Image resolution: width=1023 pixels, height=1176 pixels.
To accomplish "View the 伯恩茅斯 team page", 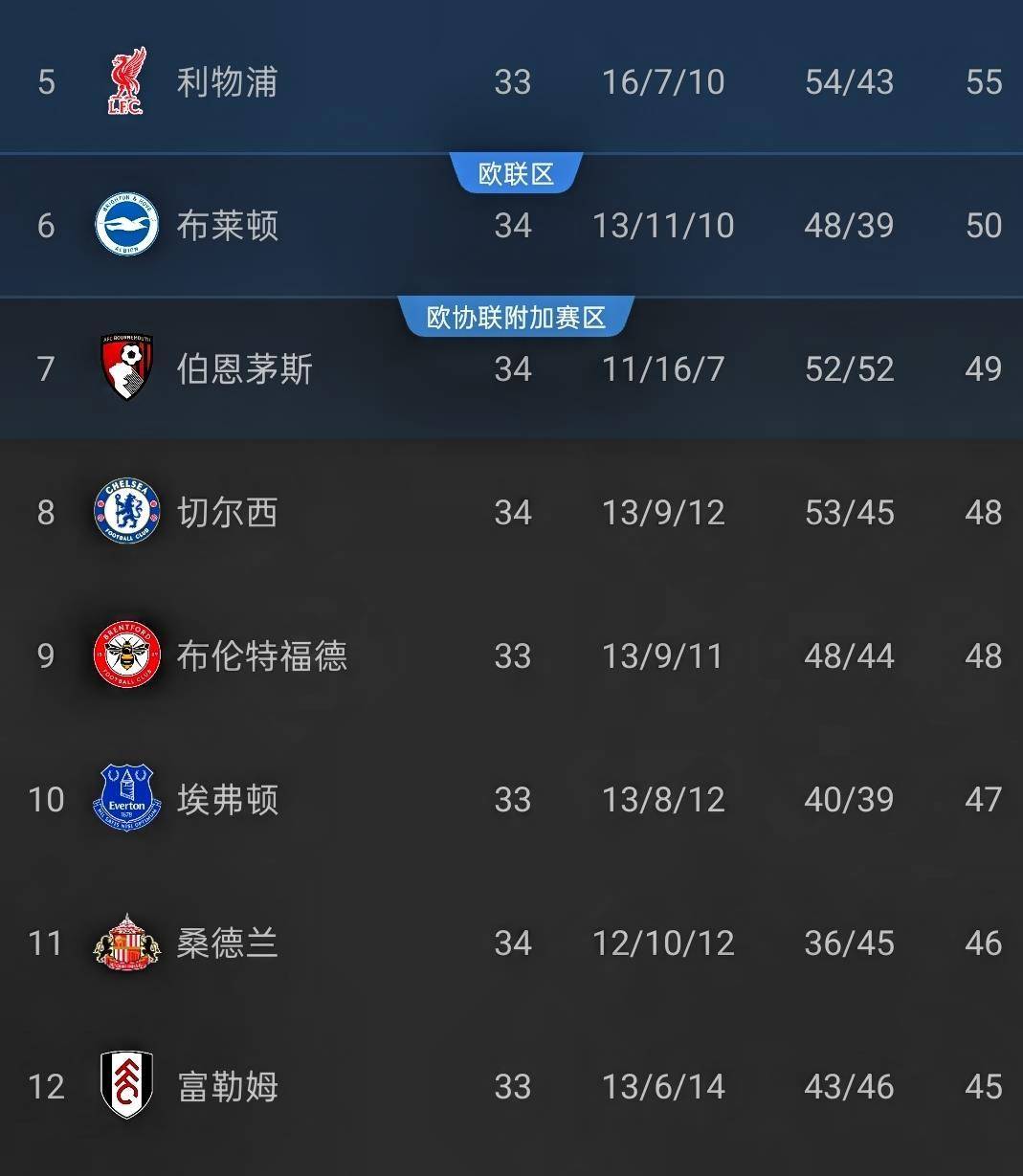I will point(245,369).
